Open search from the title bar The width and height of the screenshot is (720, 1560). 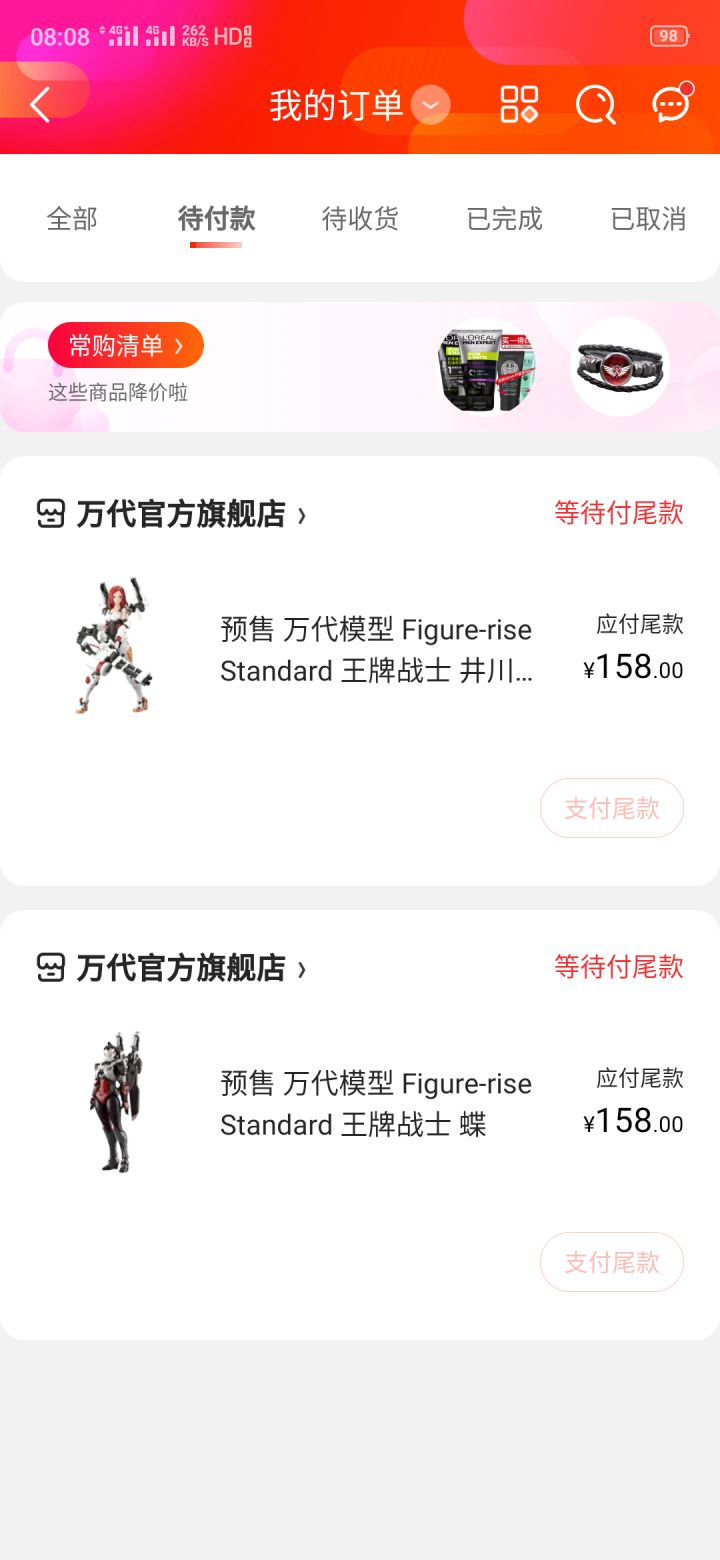[594, 104]
